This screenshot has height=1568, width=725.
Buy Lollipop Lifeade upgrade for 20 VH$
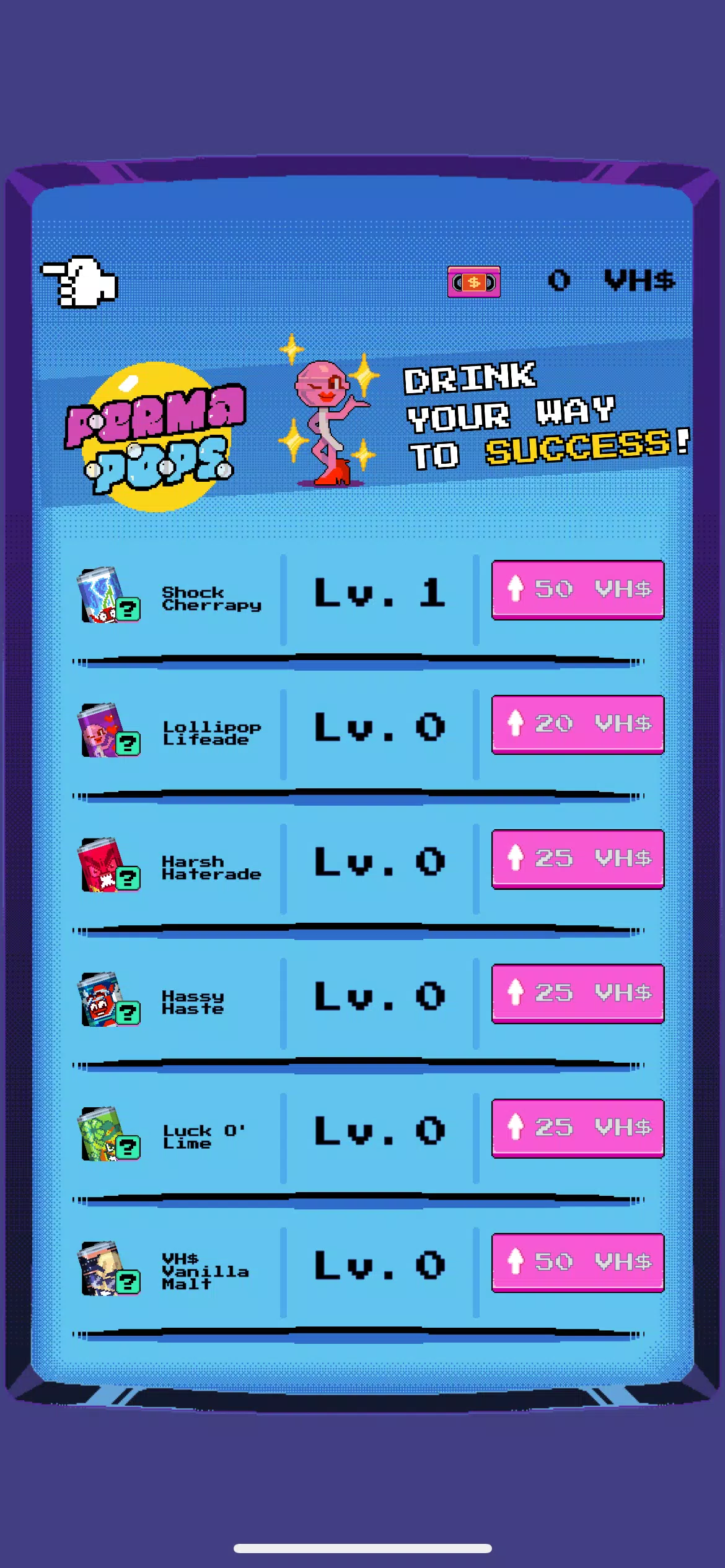coord(578,724)
